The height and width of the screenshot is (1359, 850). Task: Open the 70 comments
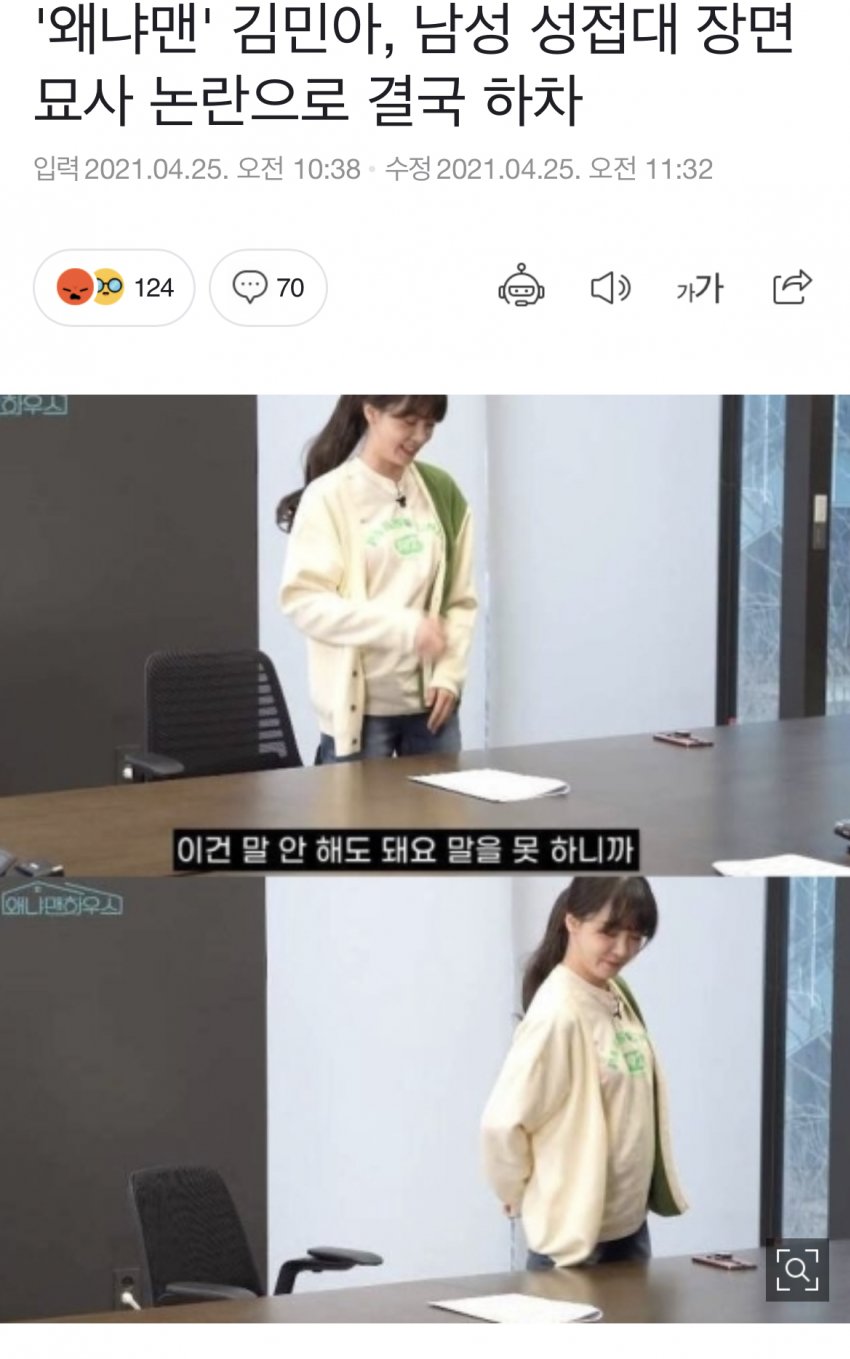coord(268,288)
